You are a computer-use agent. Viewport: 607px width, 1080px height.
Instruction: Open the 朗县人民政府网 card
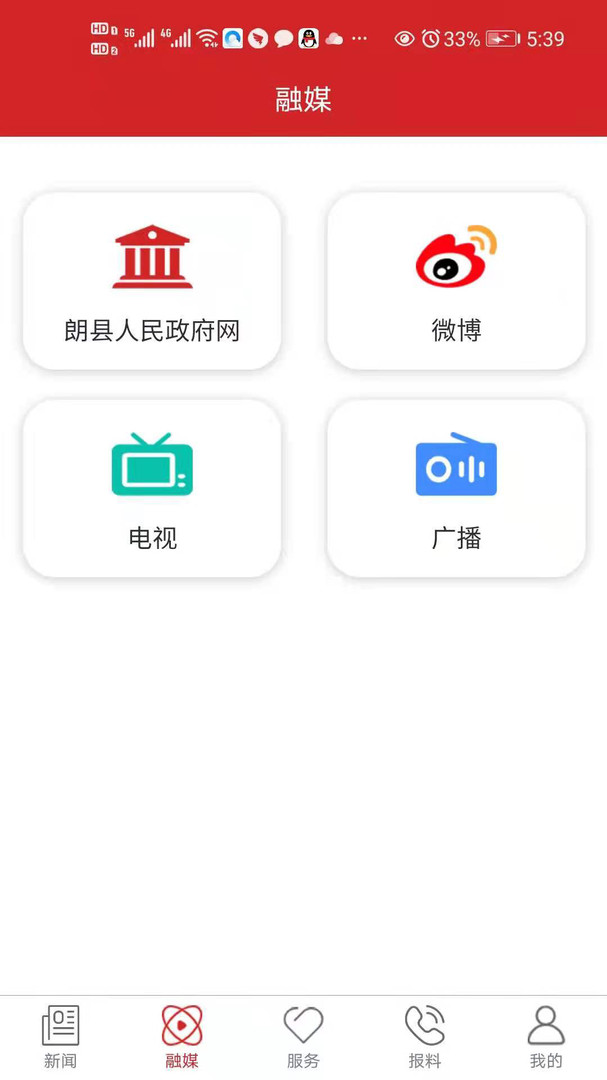click(152, 281)
